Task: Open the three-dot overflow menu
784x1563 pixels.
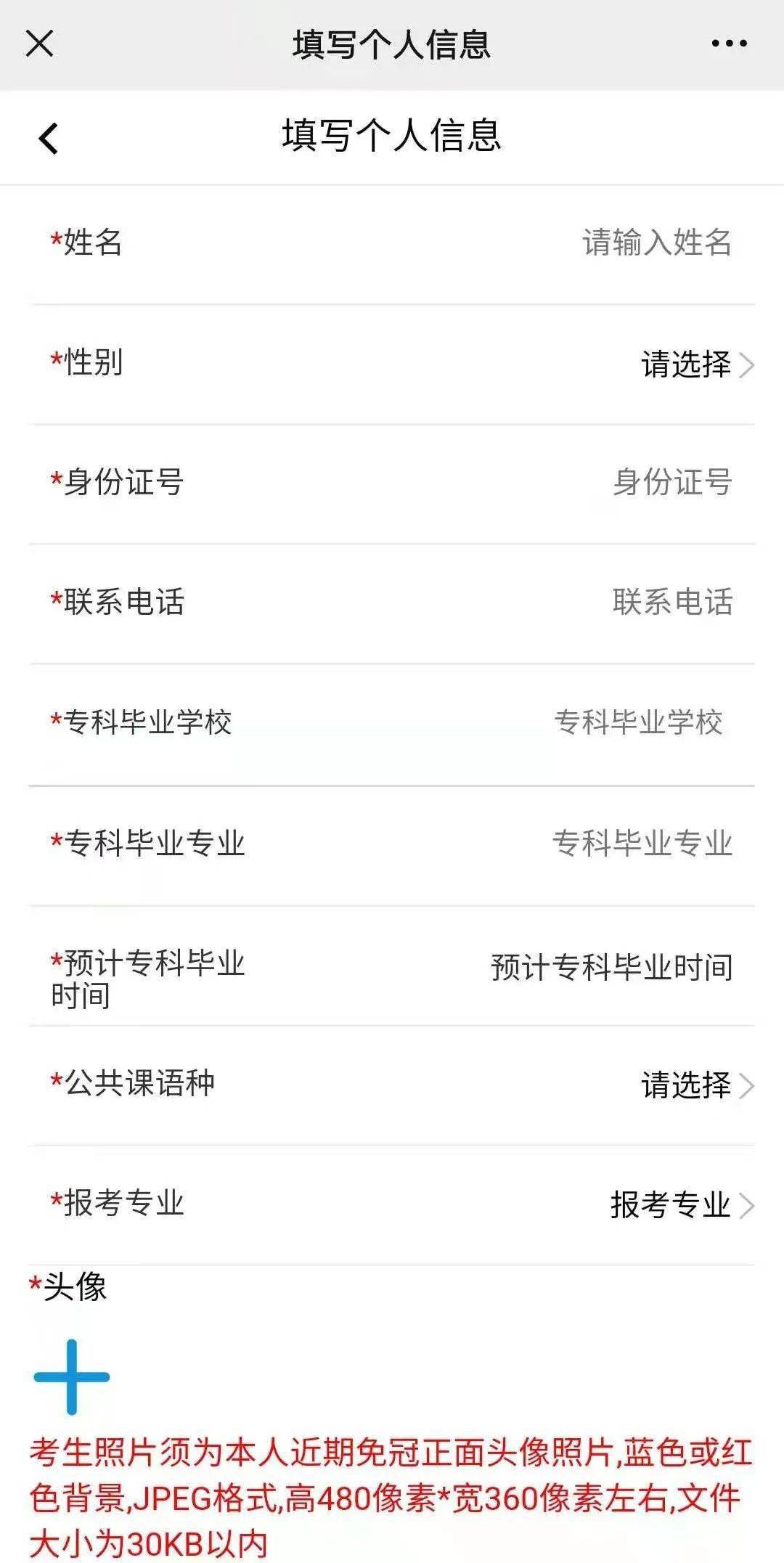Action: click(728, 44)
